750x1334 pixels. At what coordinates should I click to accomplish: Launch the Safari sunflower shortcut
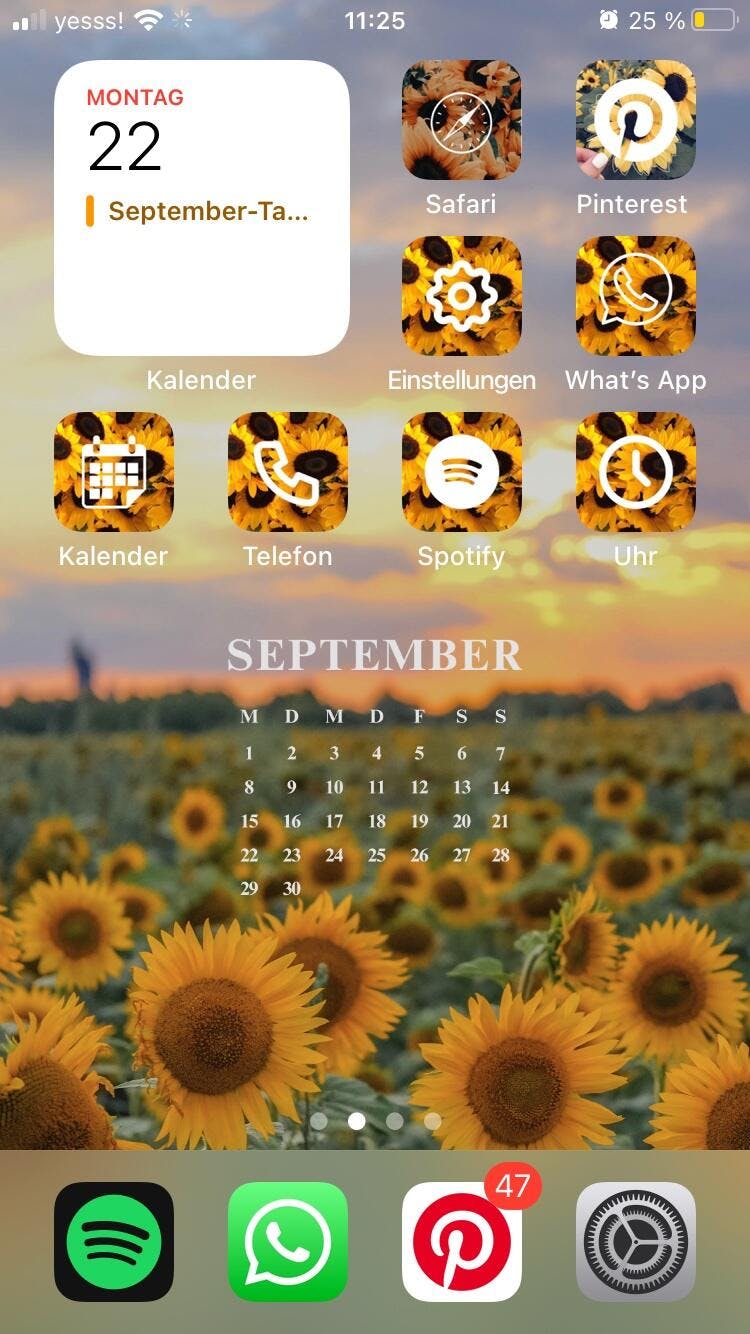pyautogui.click(x=461, y=120)
